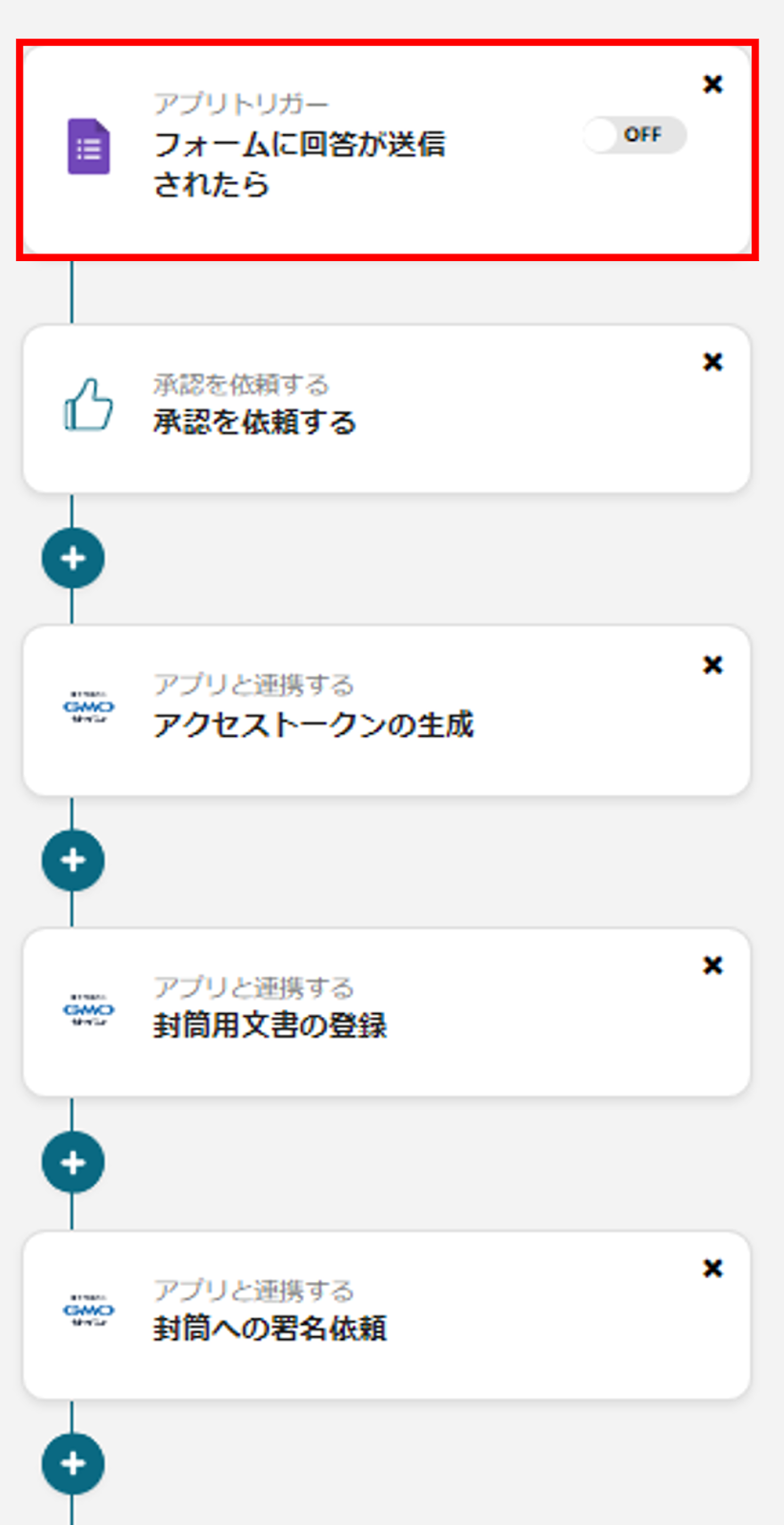Add a step right below 封筒用文書の登録
This screenshot has width=784, height=1525.
coord(73,1163)
